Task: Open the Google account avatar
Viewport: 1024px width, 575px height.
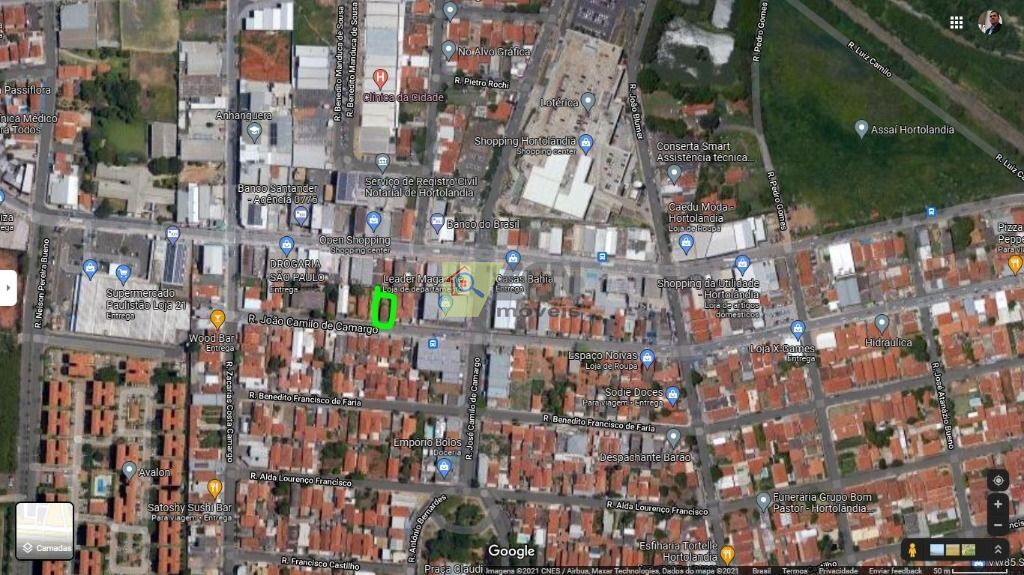Action: pyautogui.click(x=990, y=22)
